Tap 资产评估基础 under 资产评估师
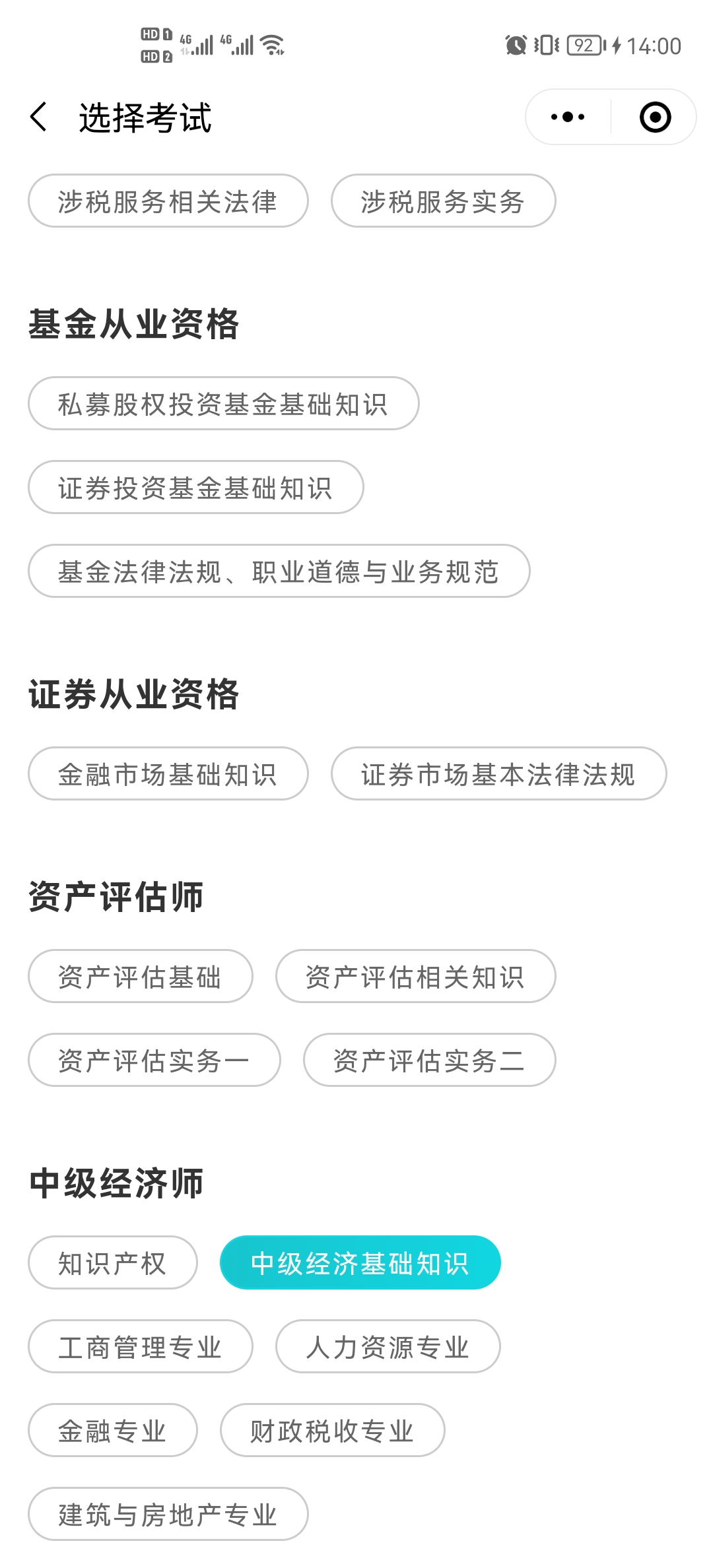The image size is (713, 1568). point(140,976)
